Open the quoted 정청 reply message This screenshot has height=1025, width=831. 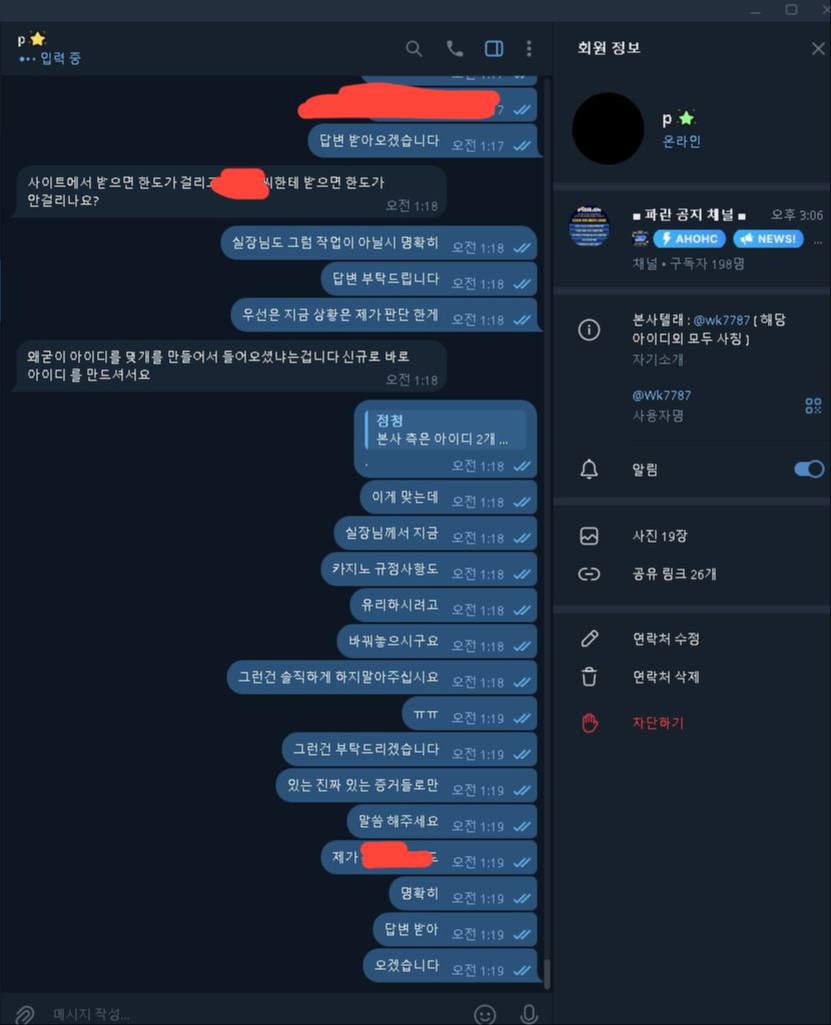point(445,429)
